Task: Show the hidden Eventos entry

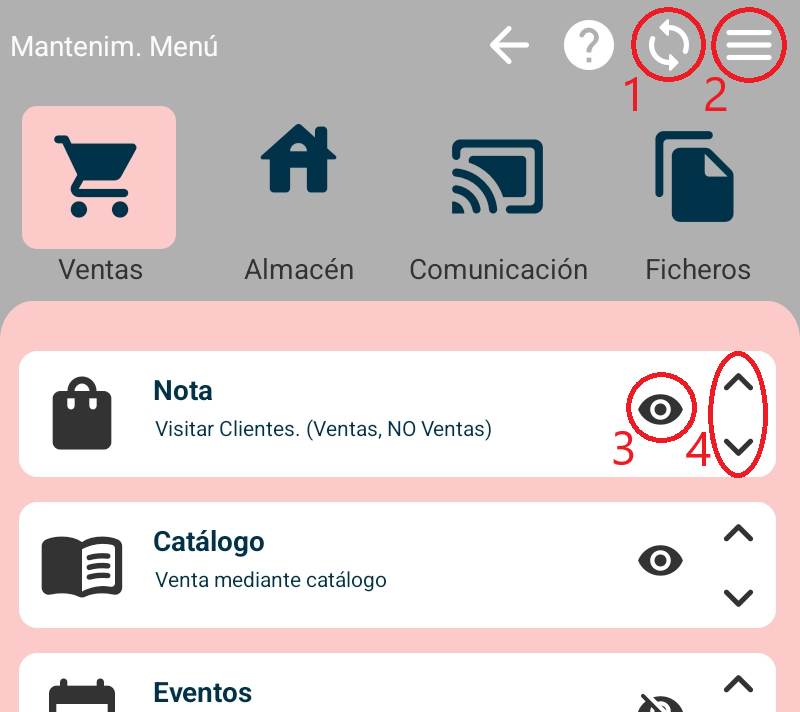Action: click(661, 702)
